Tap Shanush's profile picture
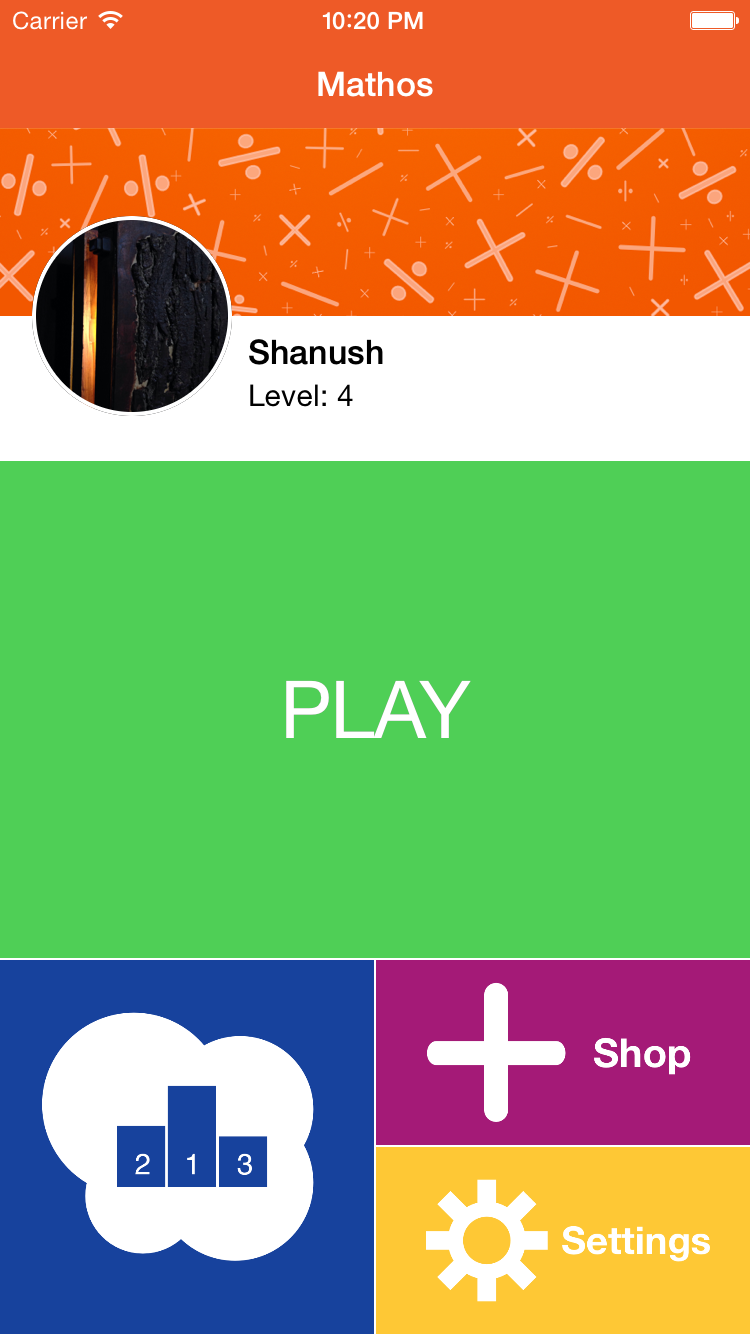Screen dimensions: 750x1334 point(132,316)
